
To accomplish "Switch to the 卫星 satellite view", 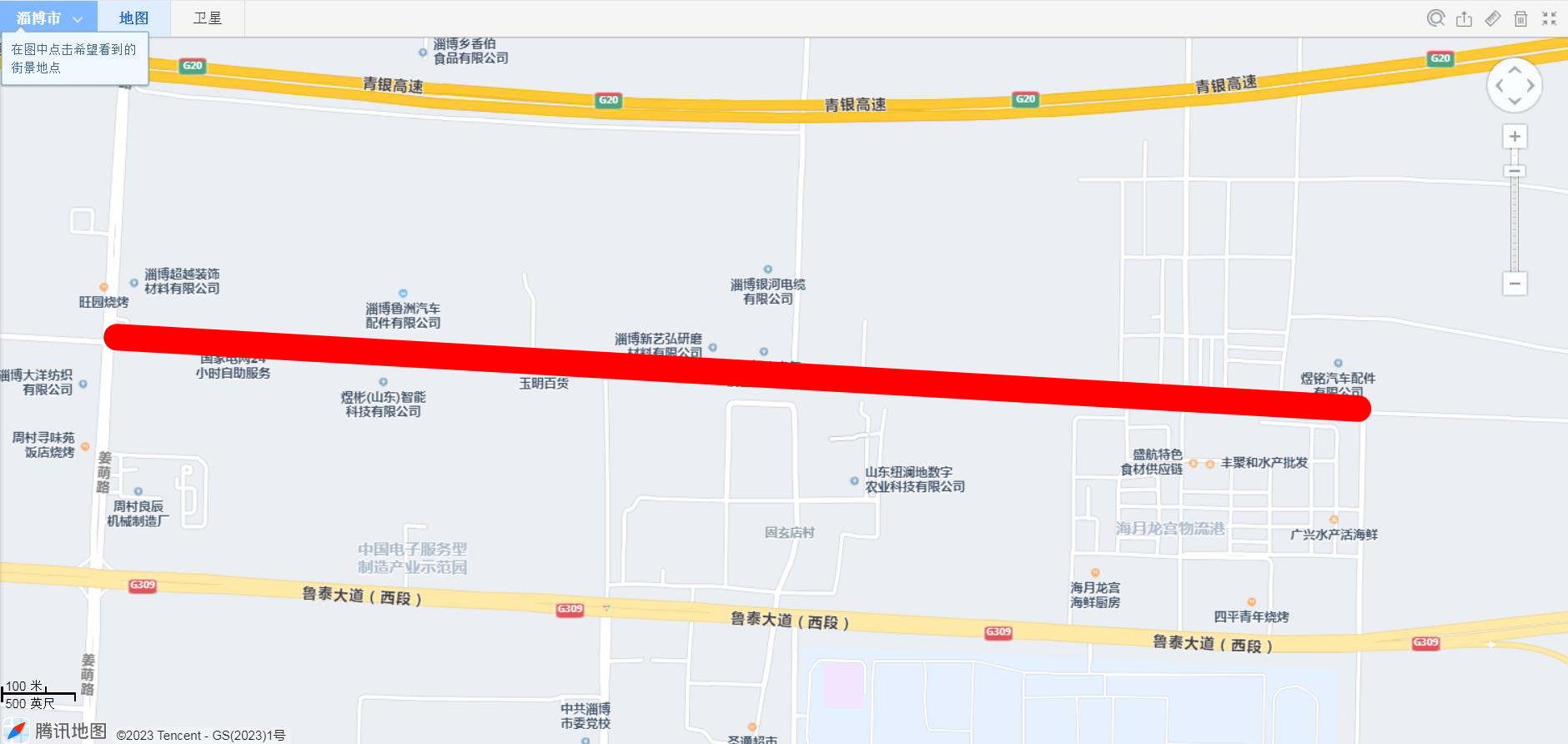I will pos(208,18).
